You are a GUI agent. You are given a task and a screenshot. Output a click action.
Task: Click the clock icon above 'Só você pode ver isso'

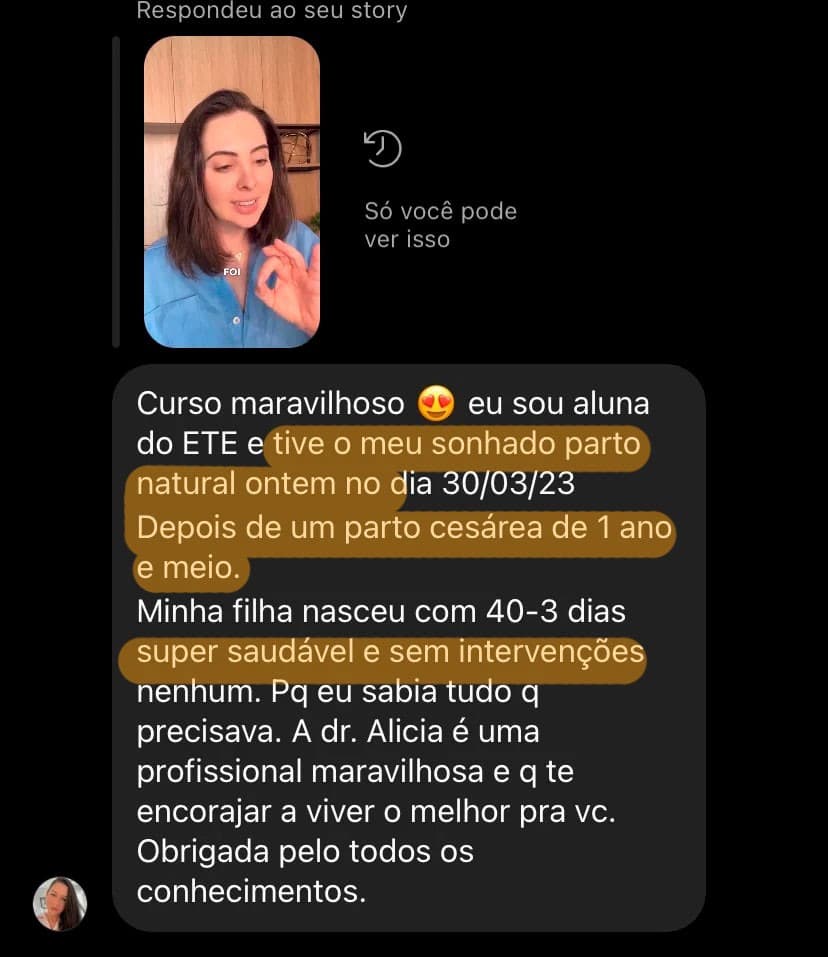click(383, 146)
